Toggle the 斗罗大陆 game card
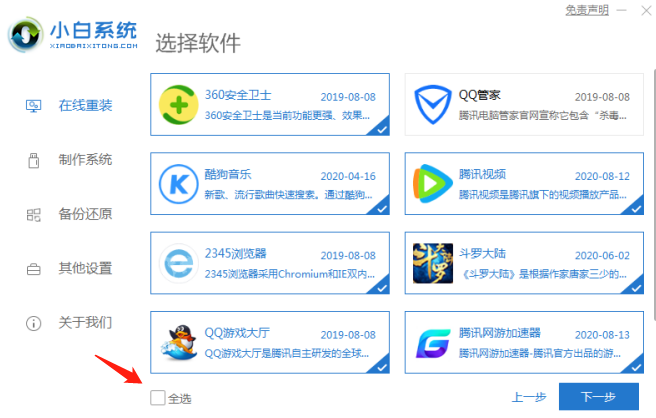This screenshot has height=418, width=656. tap(524, 263)
